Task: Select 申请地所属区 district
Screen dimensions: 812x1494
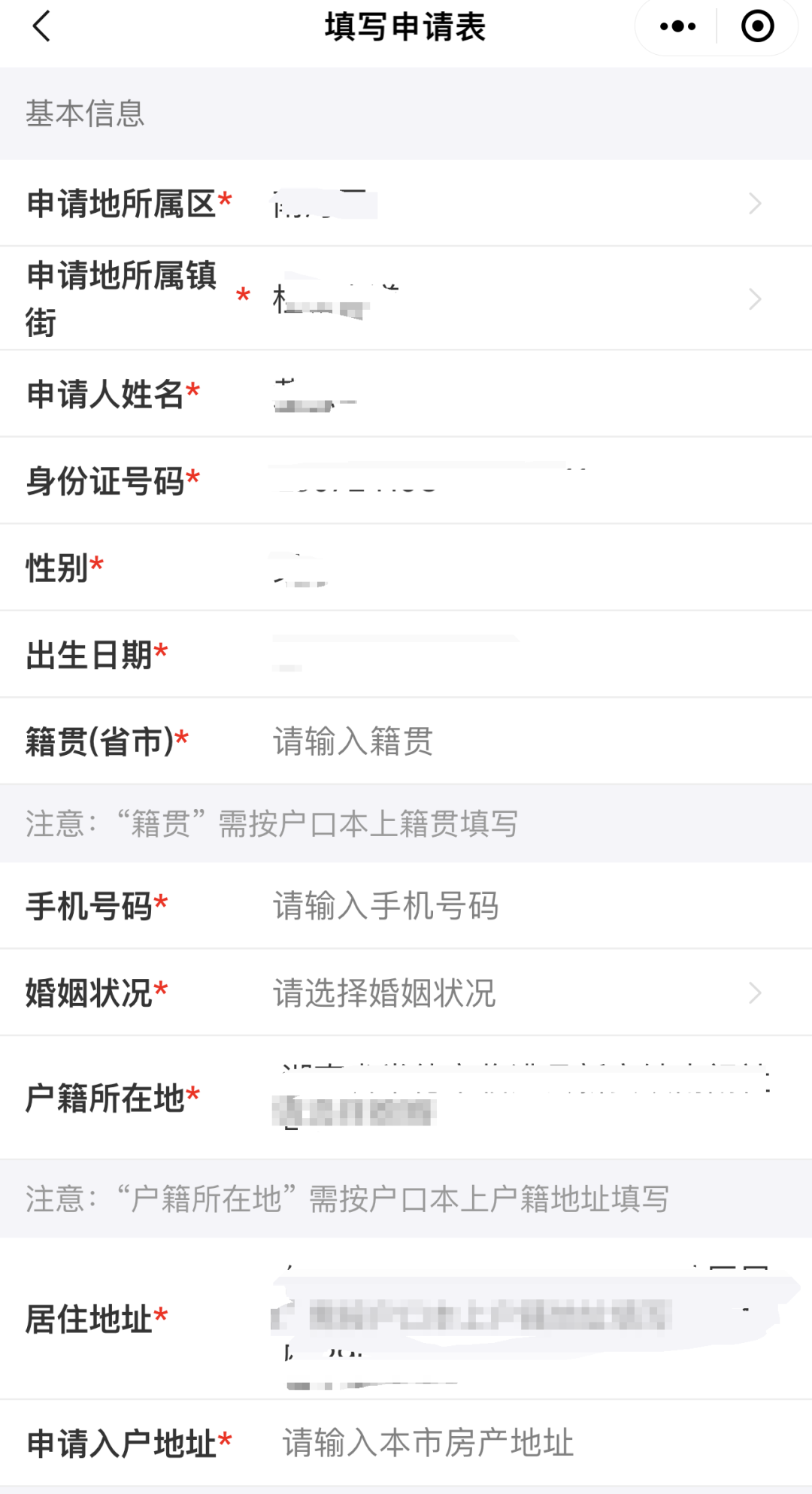Action: pos(511,204)
